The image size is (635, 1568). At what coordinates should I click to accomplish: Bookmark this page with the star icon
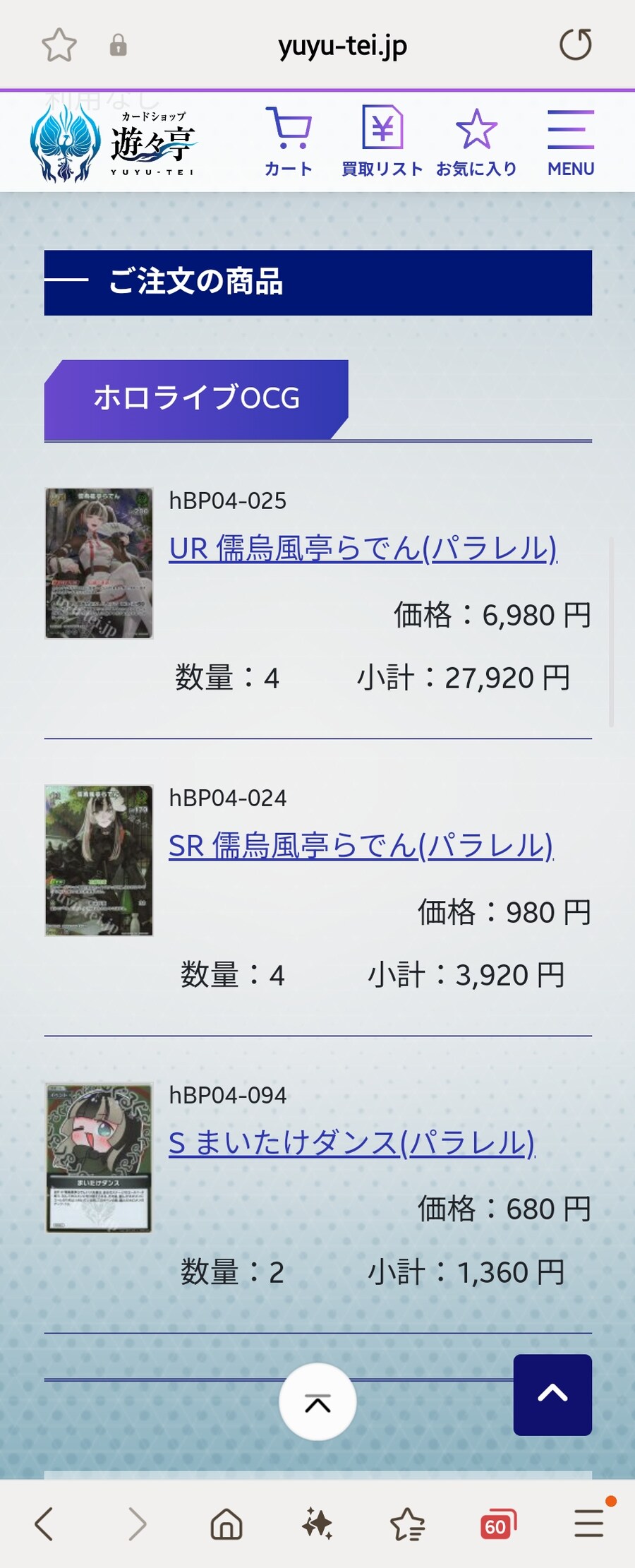[x=59, y=45]
